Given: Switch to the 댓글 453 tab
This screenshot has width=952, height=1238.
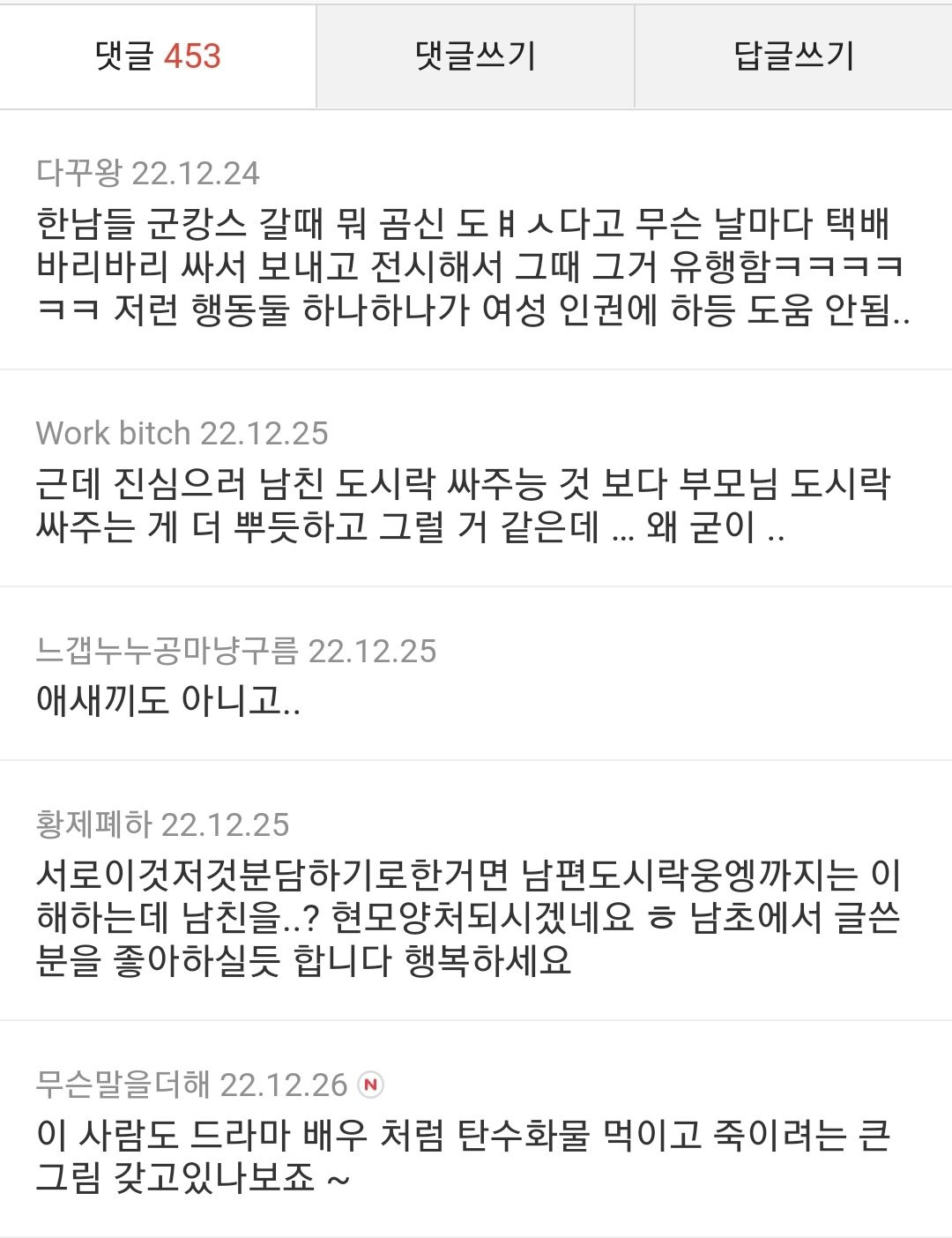Looking at the screenshot, I should tap(158, 56).
